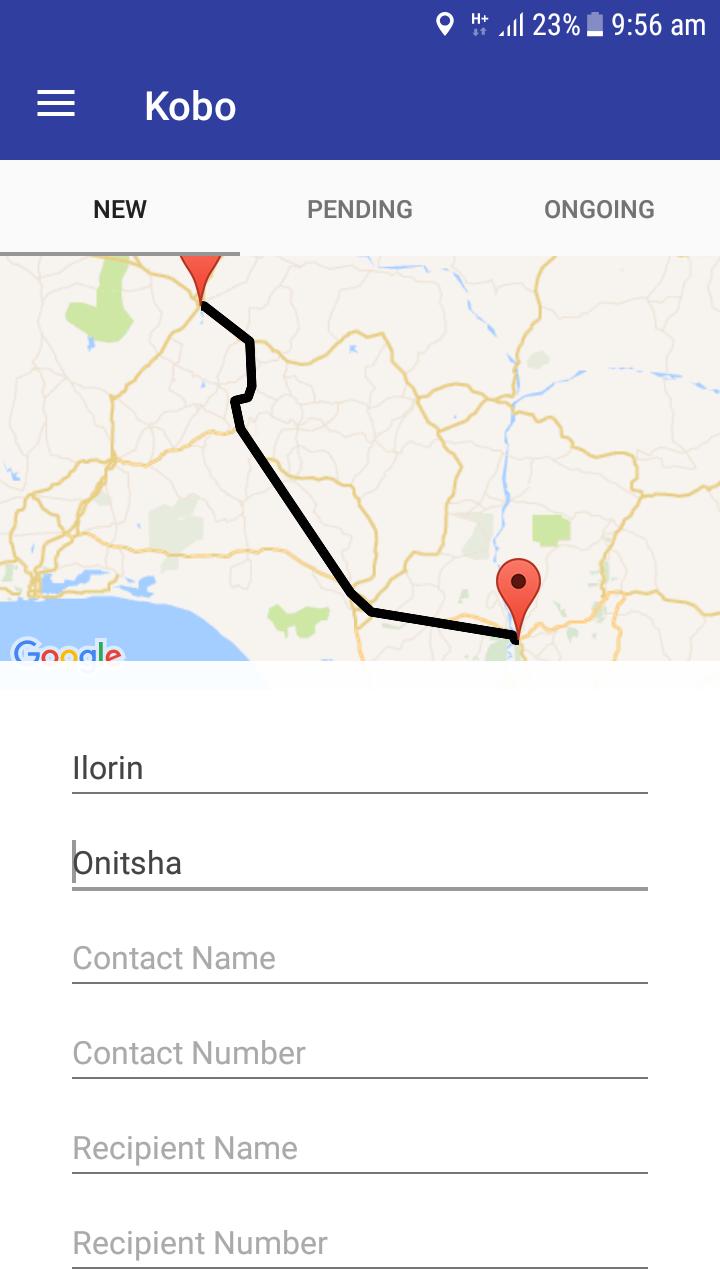The height and width of the screenshot is (1280, 720).
Task: Focus the Recipient Number field
Action: click(x=360, y=1243)
